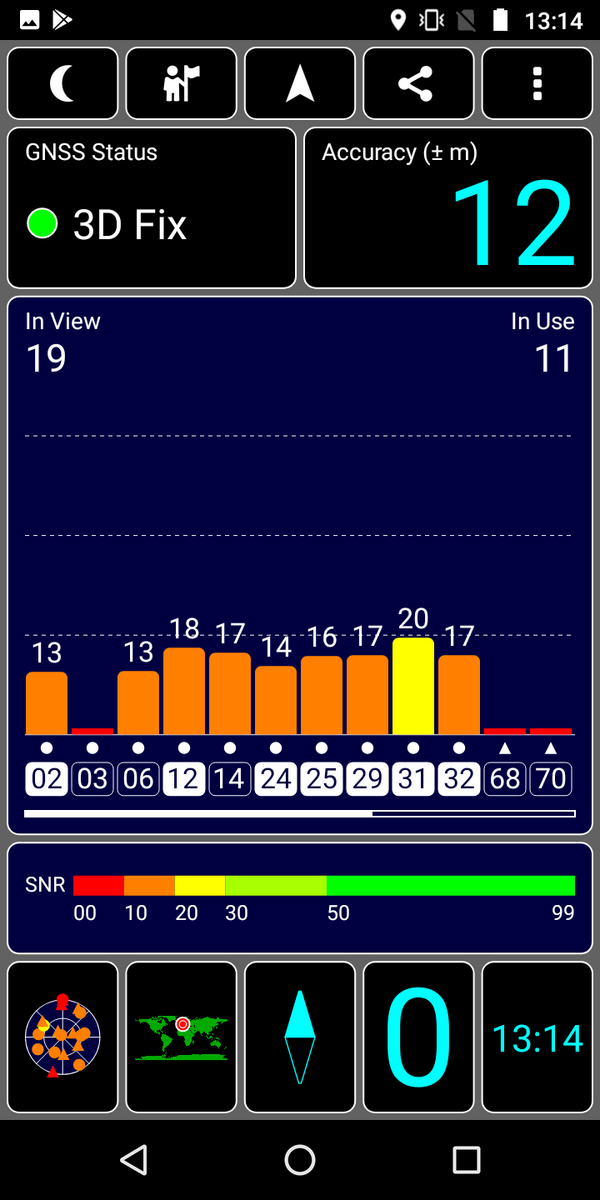
Task: Open the three-dot overflow menu
Action: pos(537,84)
